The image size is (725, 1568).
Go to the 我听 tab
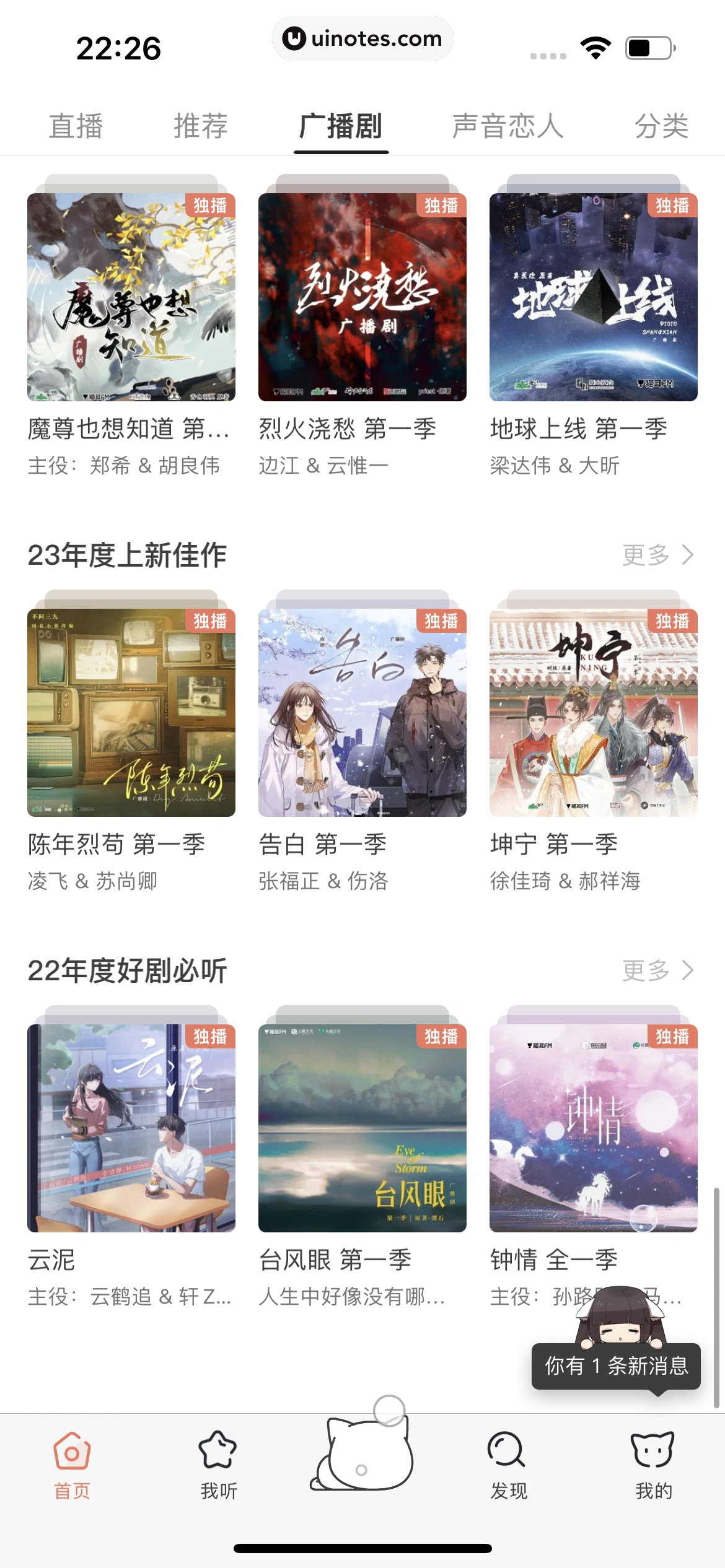[218, 1465]
